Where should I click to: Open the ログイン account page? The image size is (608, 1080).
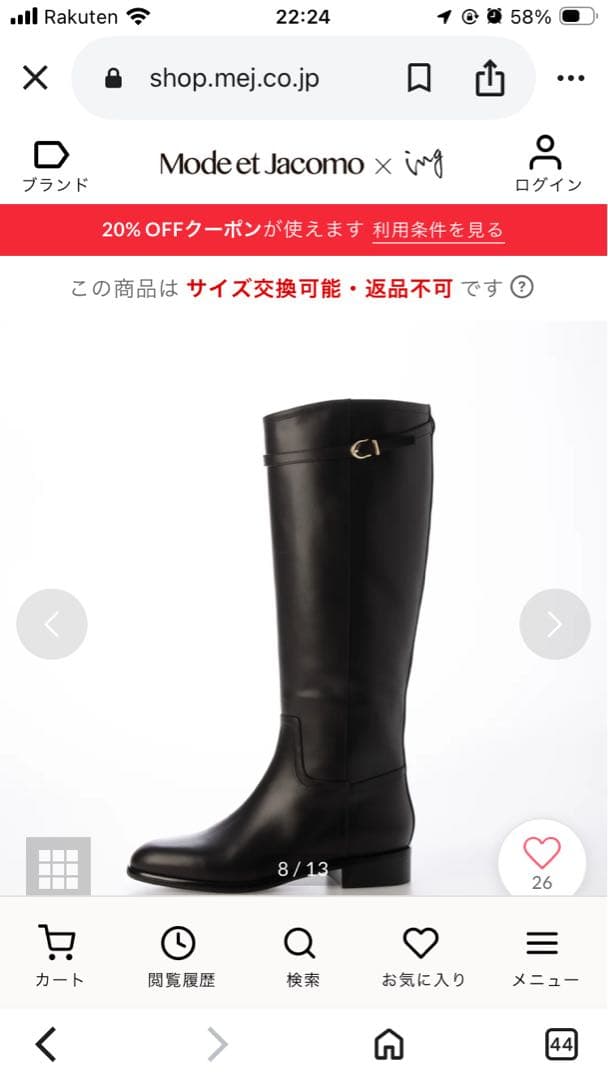(x=548, y=165)
